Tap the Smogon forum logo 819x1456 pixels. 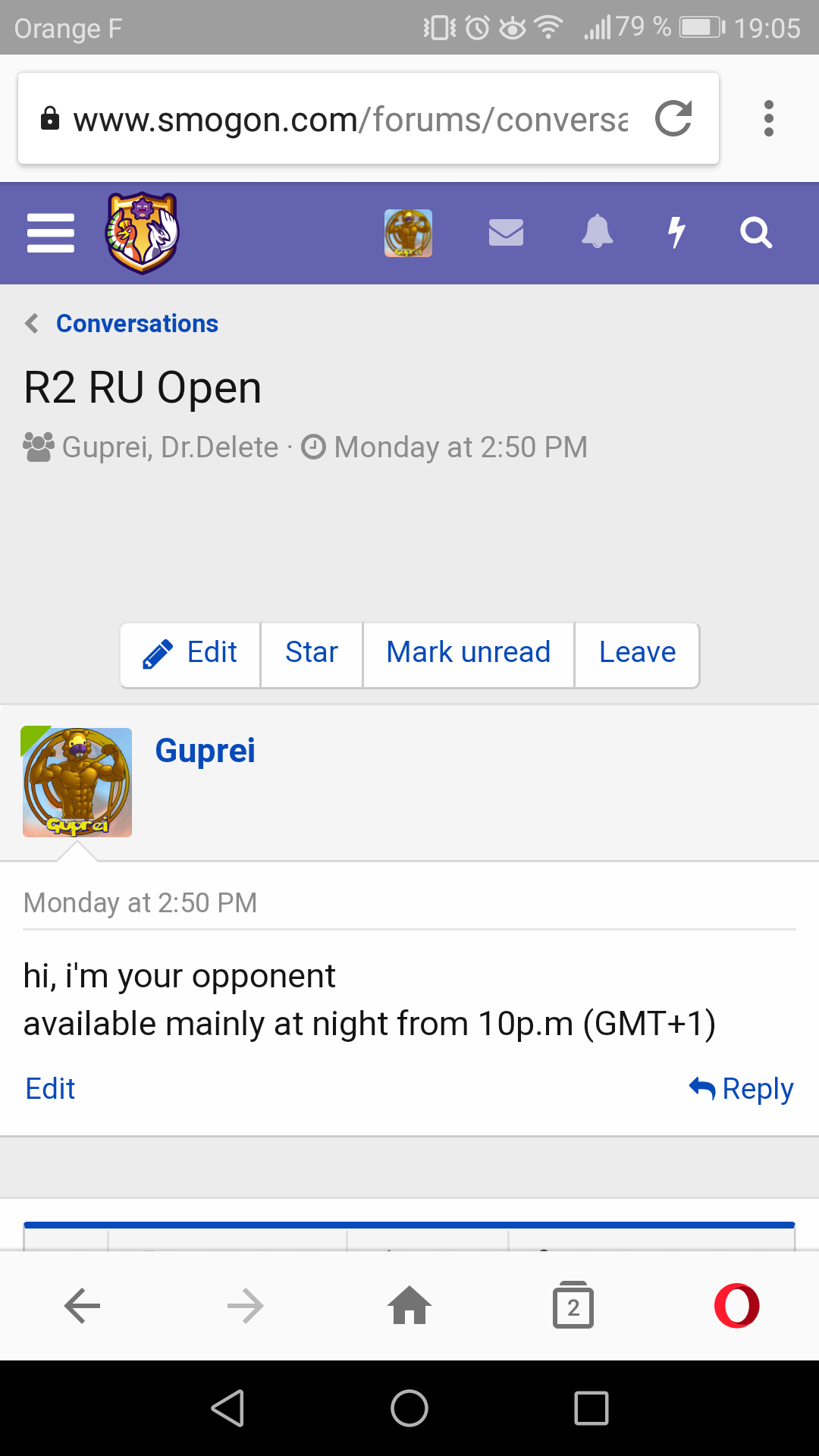point(142,233)
